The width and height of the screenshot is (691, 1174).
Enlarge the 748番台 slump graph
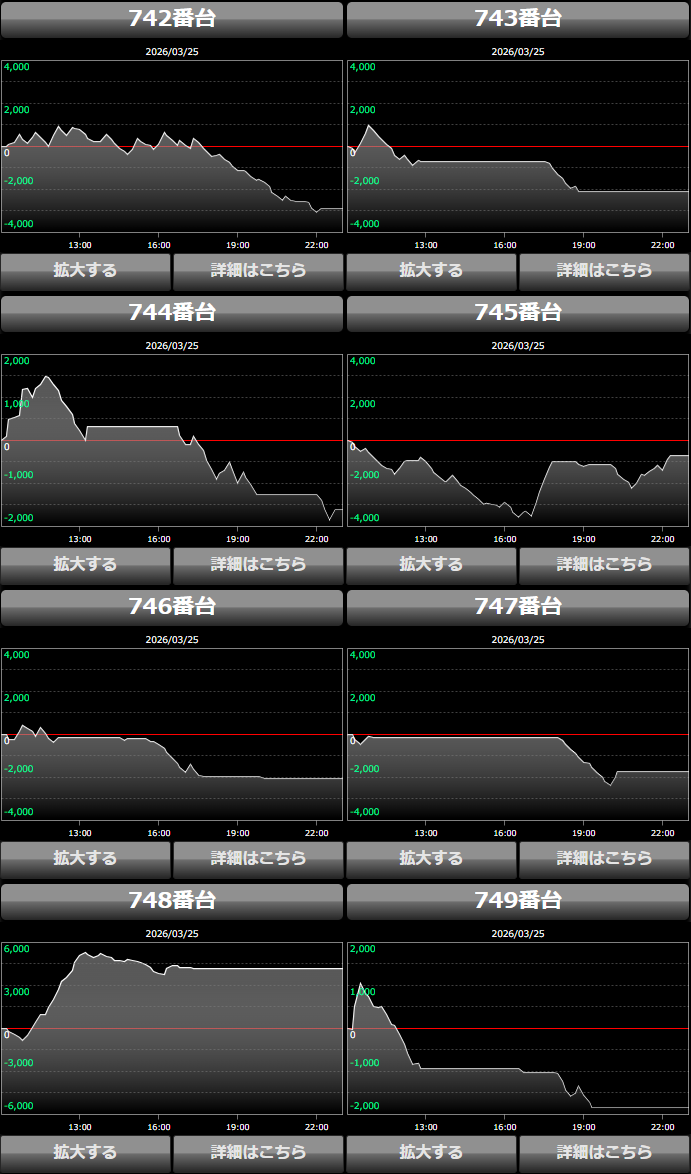point(86,1153)
